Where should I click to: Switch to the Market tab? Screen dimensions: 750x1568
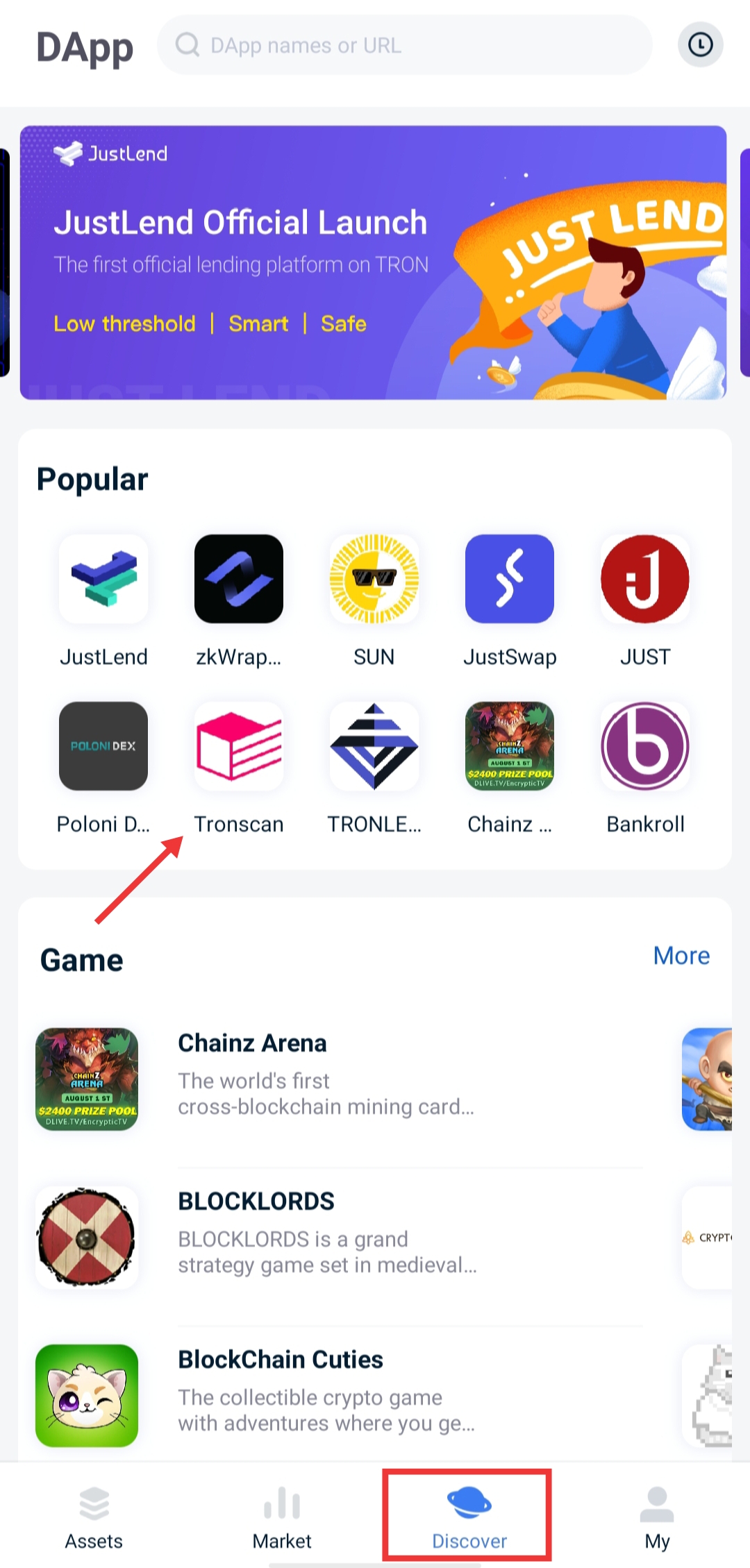(281, 1518)
